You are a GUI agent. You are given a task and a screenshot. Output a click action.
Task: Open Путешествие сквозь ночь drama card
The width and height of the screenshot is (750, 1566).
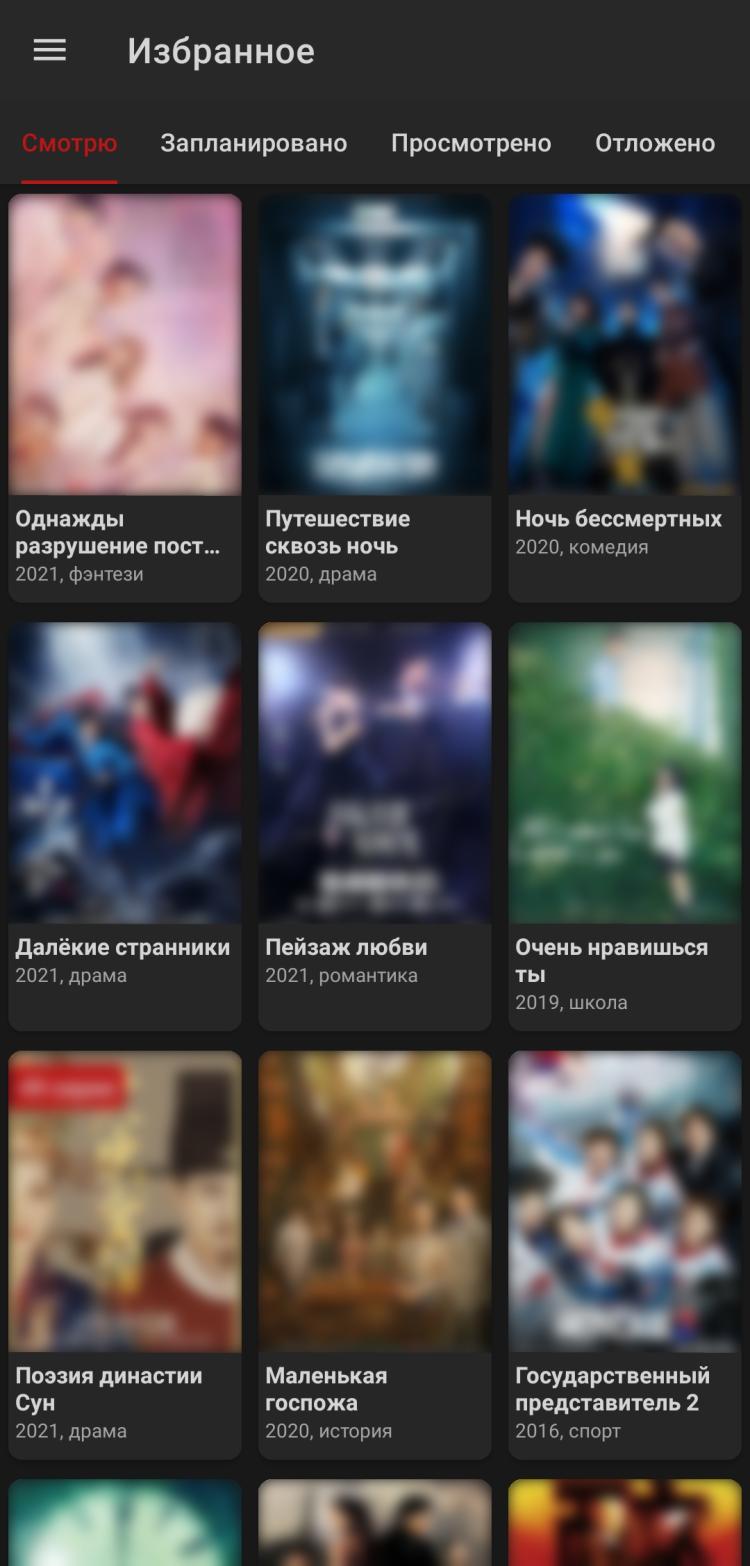pos(375,397)
